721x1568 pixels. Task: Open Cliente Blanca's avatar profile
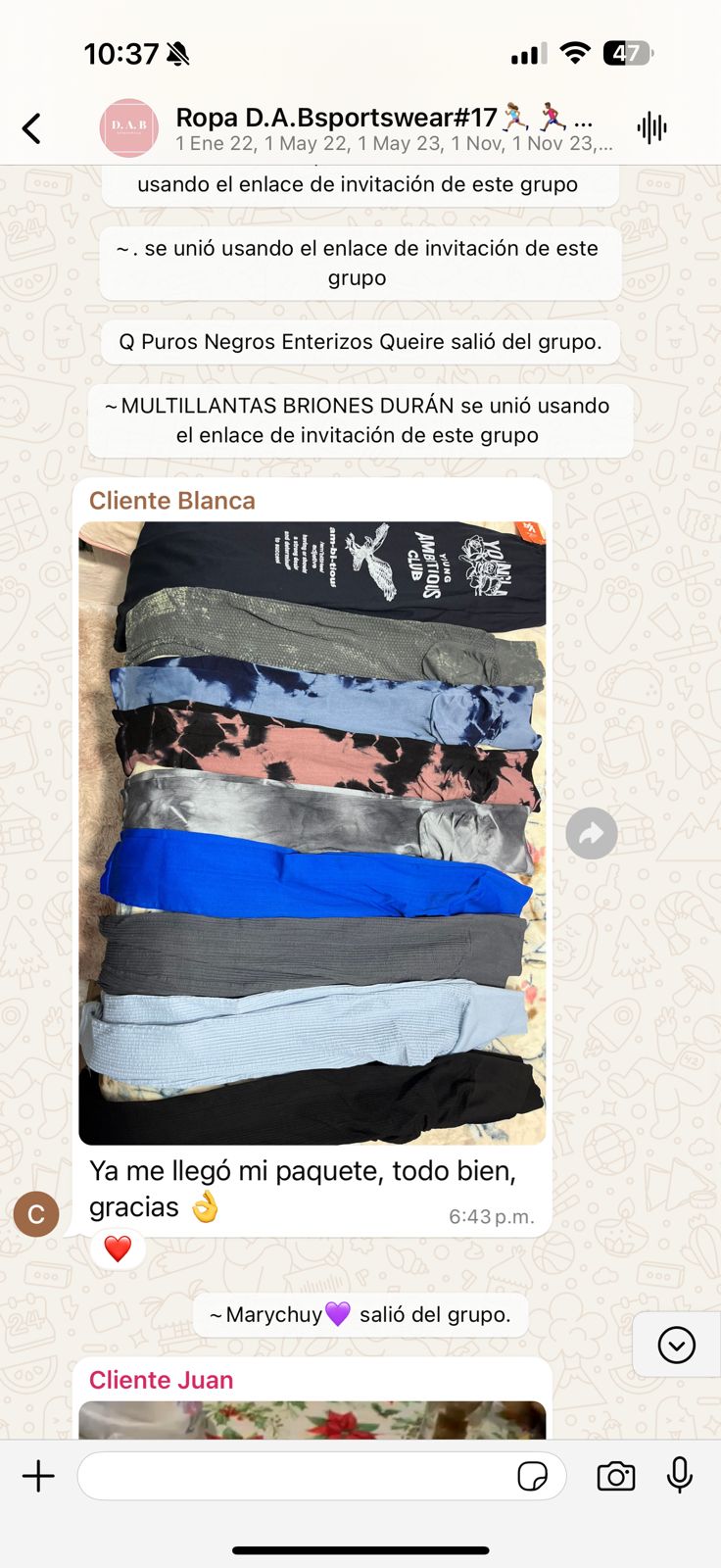36,1214
